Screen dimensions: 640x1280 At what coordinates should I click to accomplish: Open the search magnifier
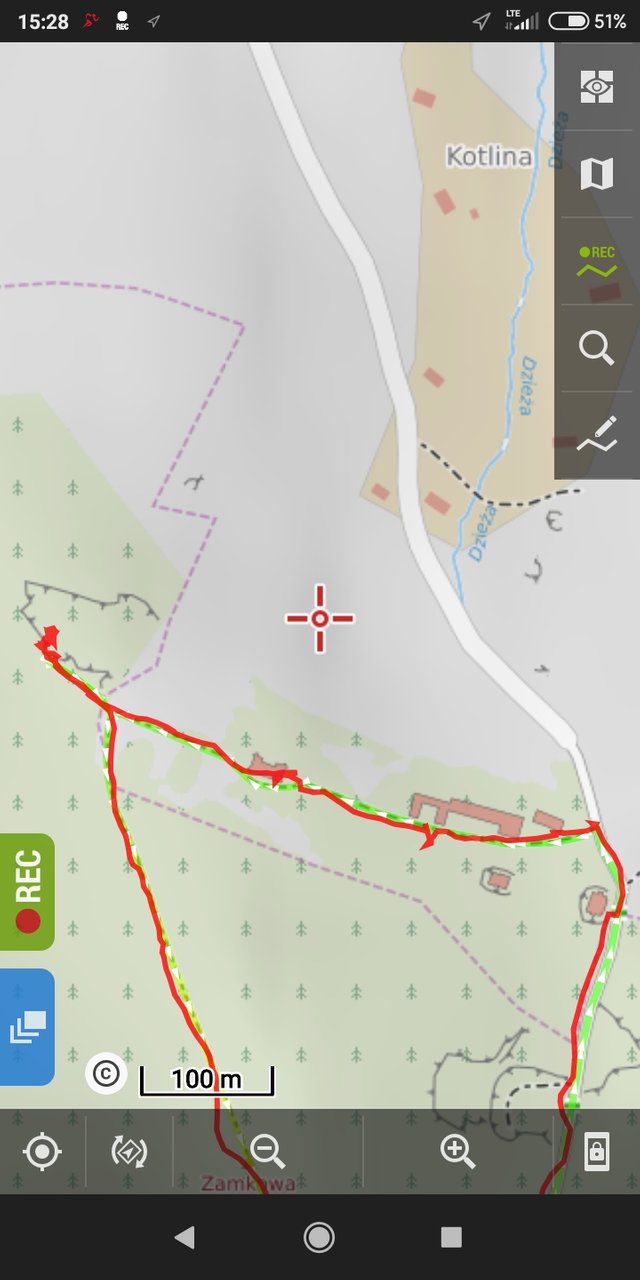pyautogui.click(x=597, y=348)
